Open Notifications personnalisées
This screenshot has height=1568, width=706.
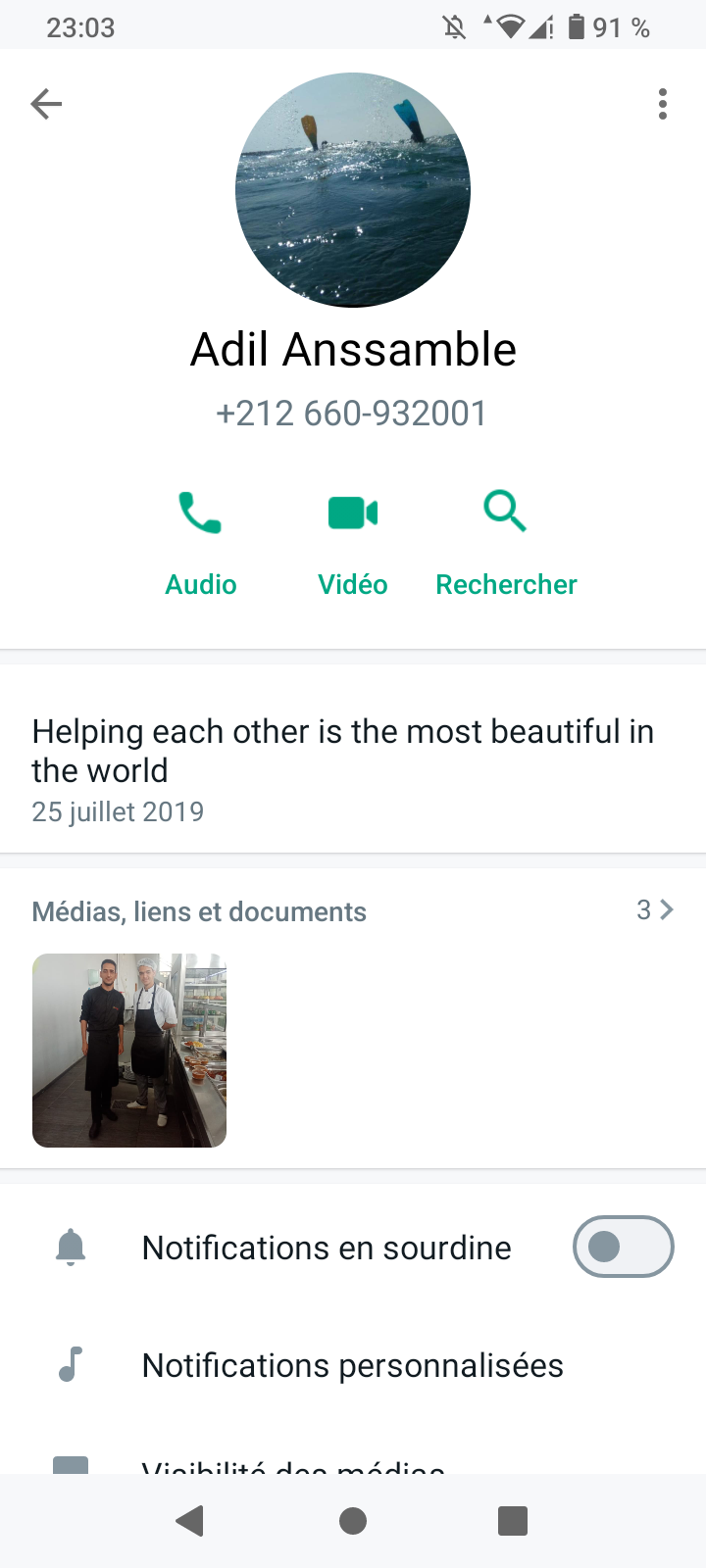point(353,1365)
